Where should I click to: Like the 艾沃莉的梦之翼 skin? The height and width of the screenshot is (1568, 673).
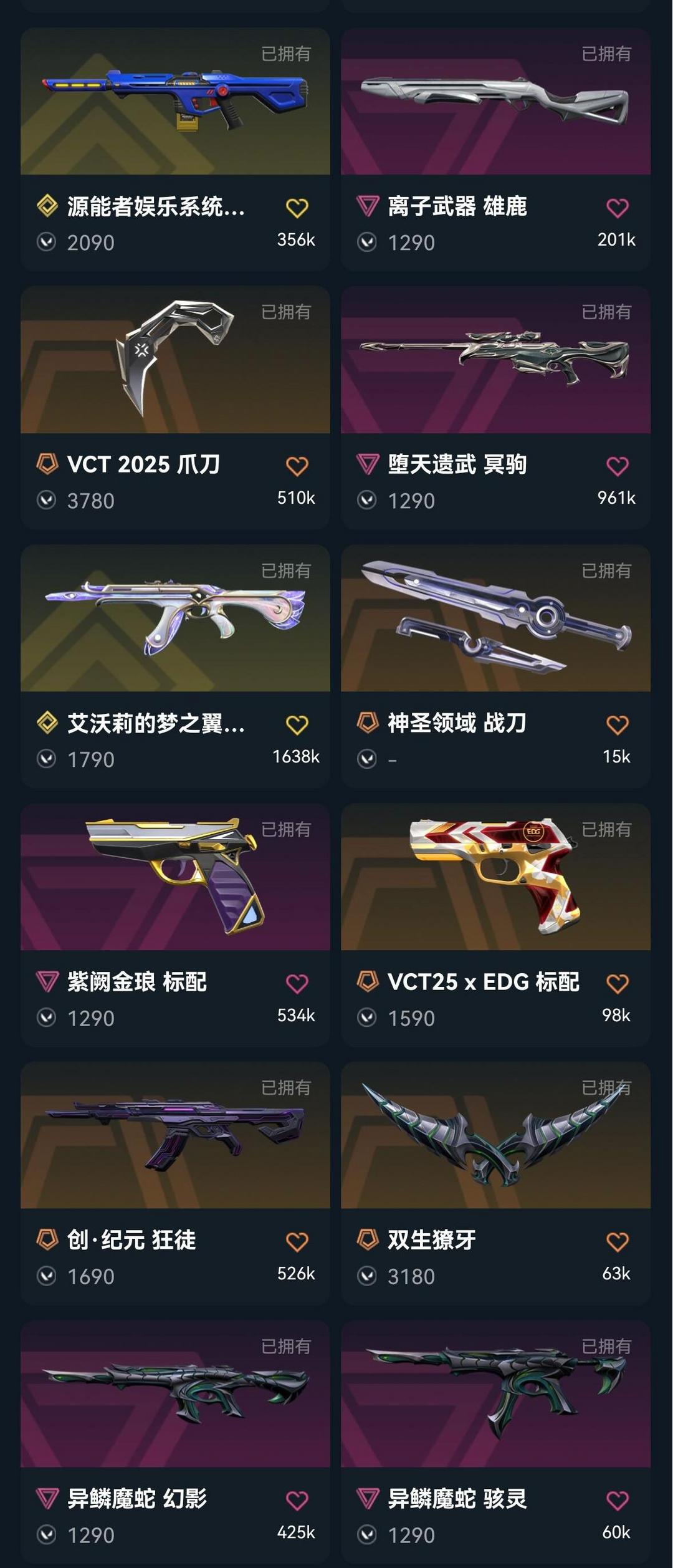(x=297, y=724)
